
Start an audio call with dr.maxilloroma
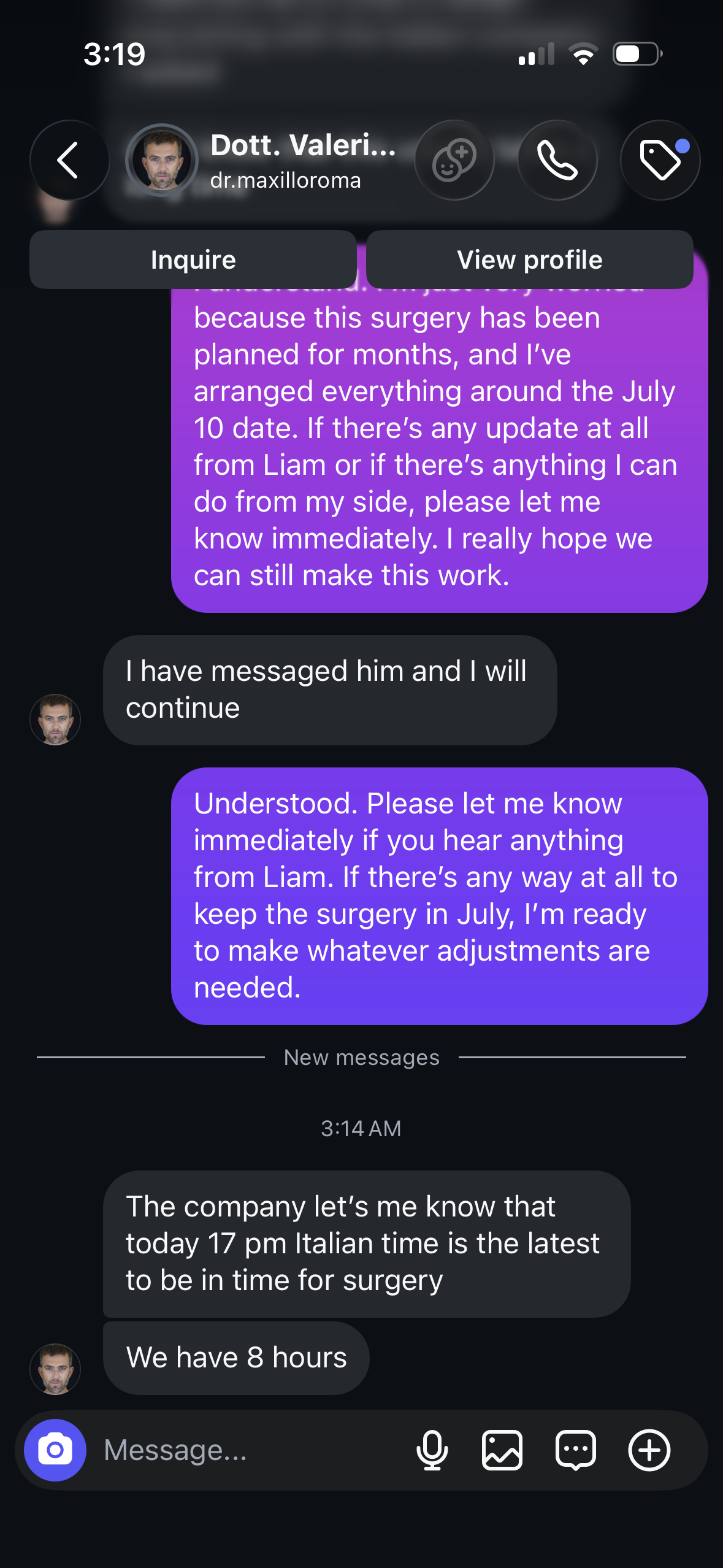tap(557, 160)
